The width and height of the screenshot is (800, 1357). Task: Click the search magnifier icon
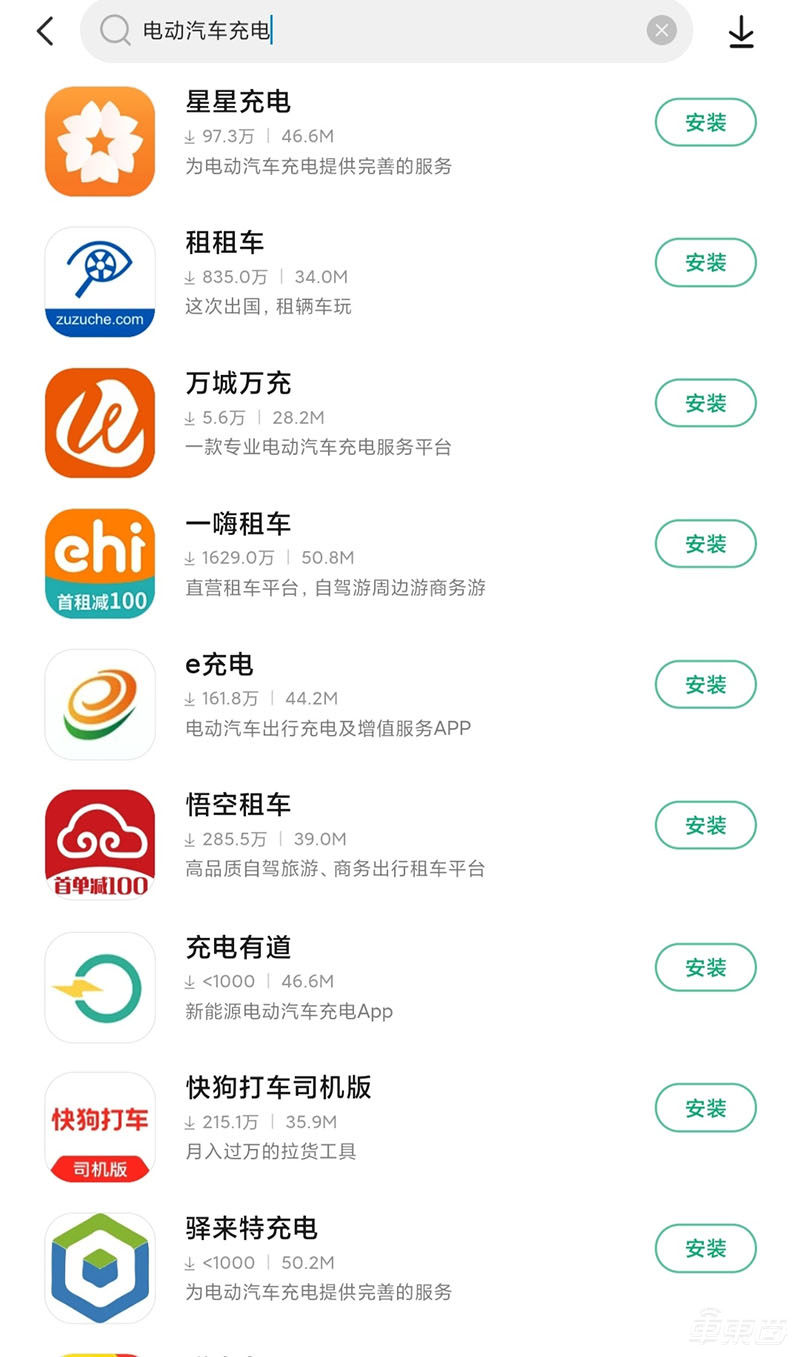click(114, 30)
